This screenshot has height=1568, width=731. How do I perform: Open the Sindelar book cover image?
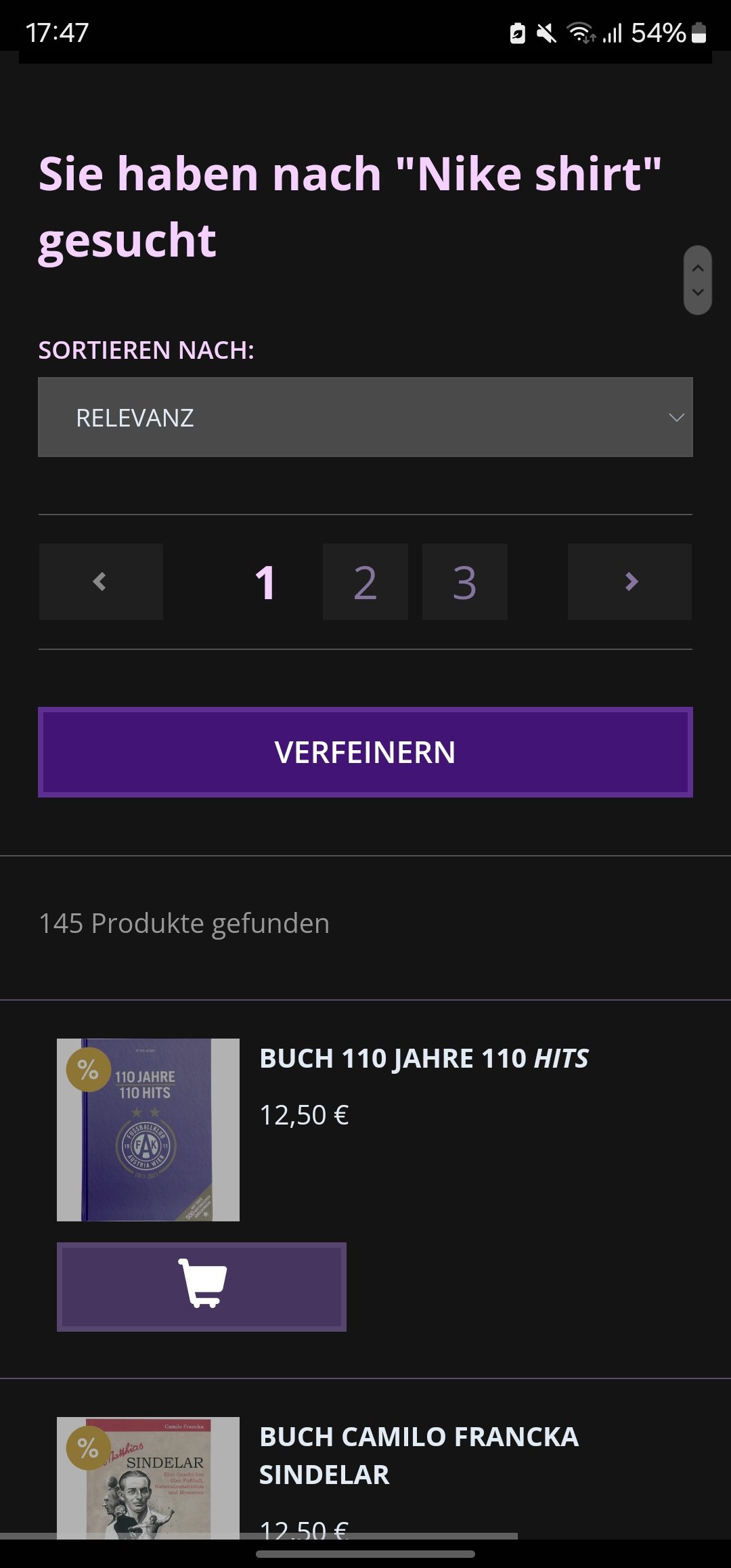click(148, 1479)
